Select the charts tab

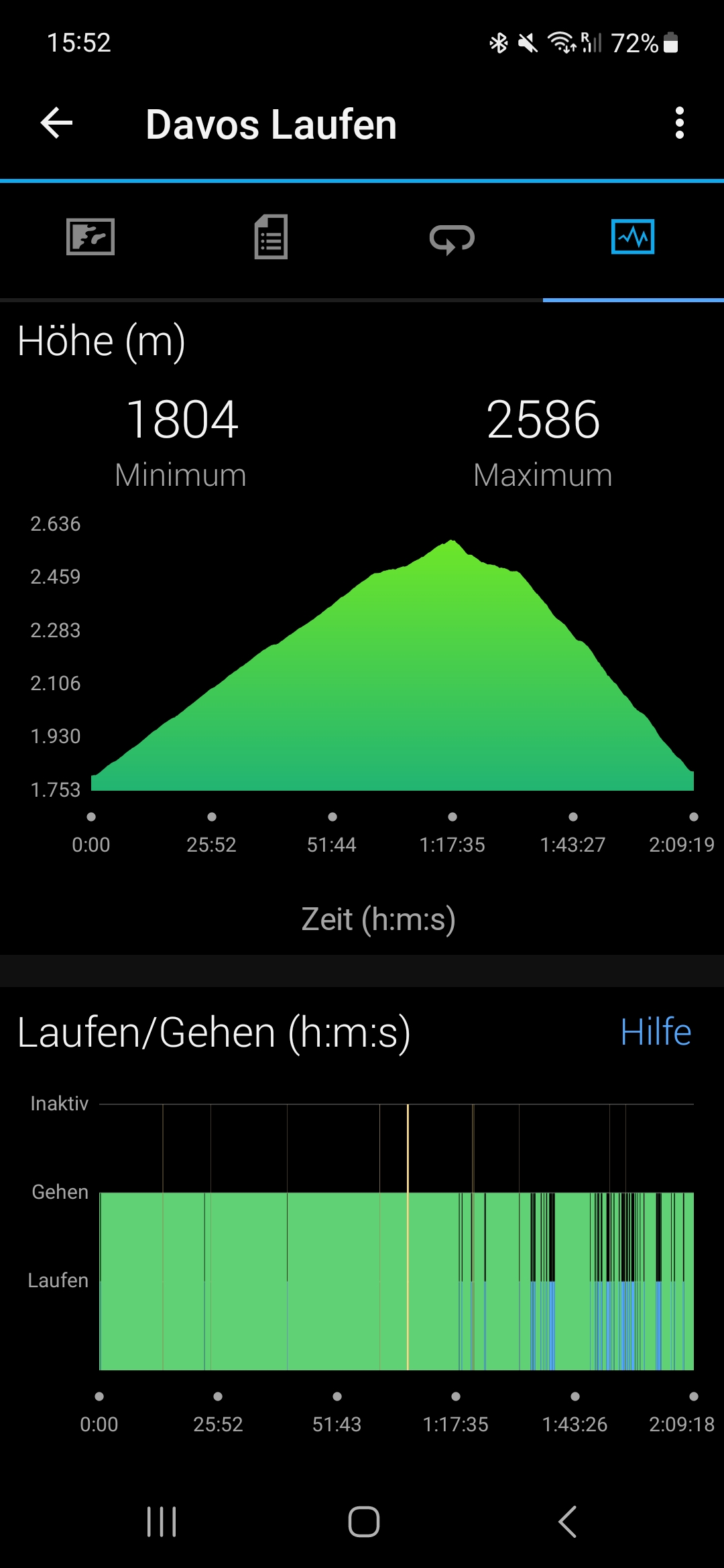pos(633,237)
